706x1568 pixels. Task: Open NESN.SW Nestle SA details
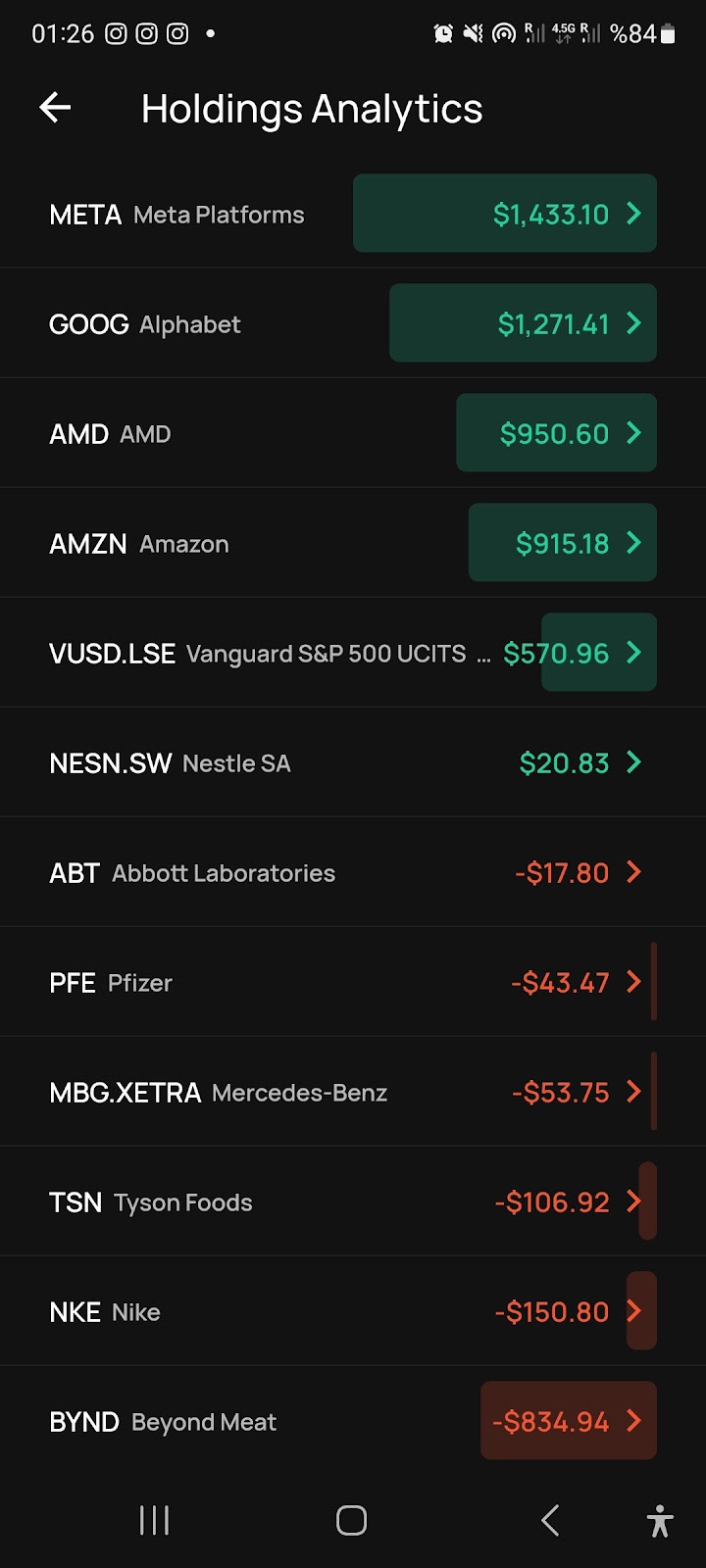coord(353,762)
